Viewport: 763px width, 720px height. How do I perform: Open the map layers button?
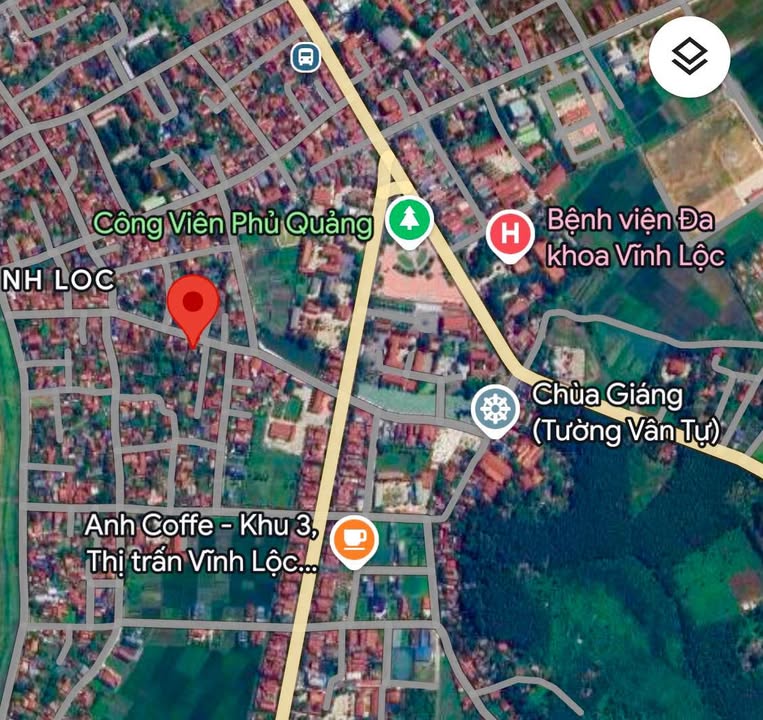689,57
